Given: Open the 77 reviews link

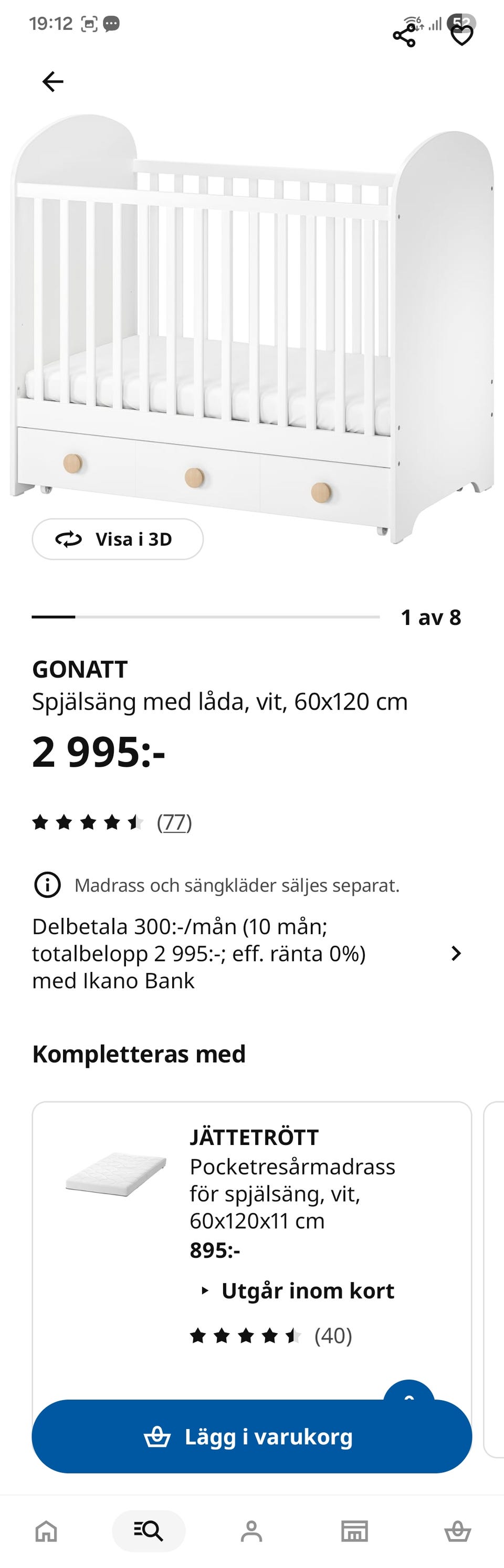Looking at the screenshot, I should click(174, 822).
